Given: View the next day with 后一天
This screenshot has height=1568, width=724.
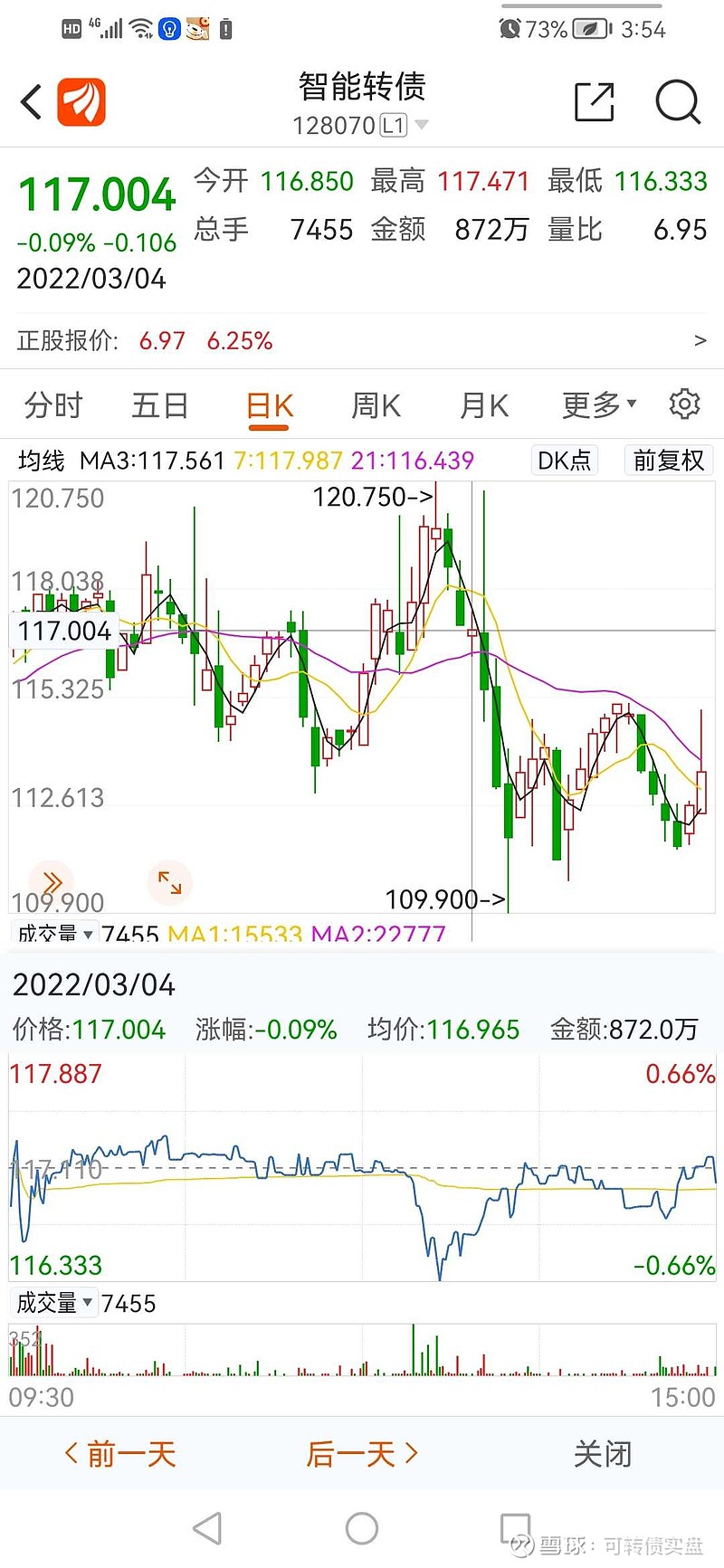Looking at the screenshot, I should pyautogui.click(x=362, y=1454).
